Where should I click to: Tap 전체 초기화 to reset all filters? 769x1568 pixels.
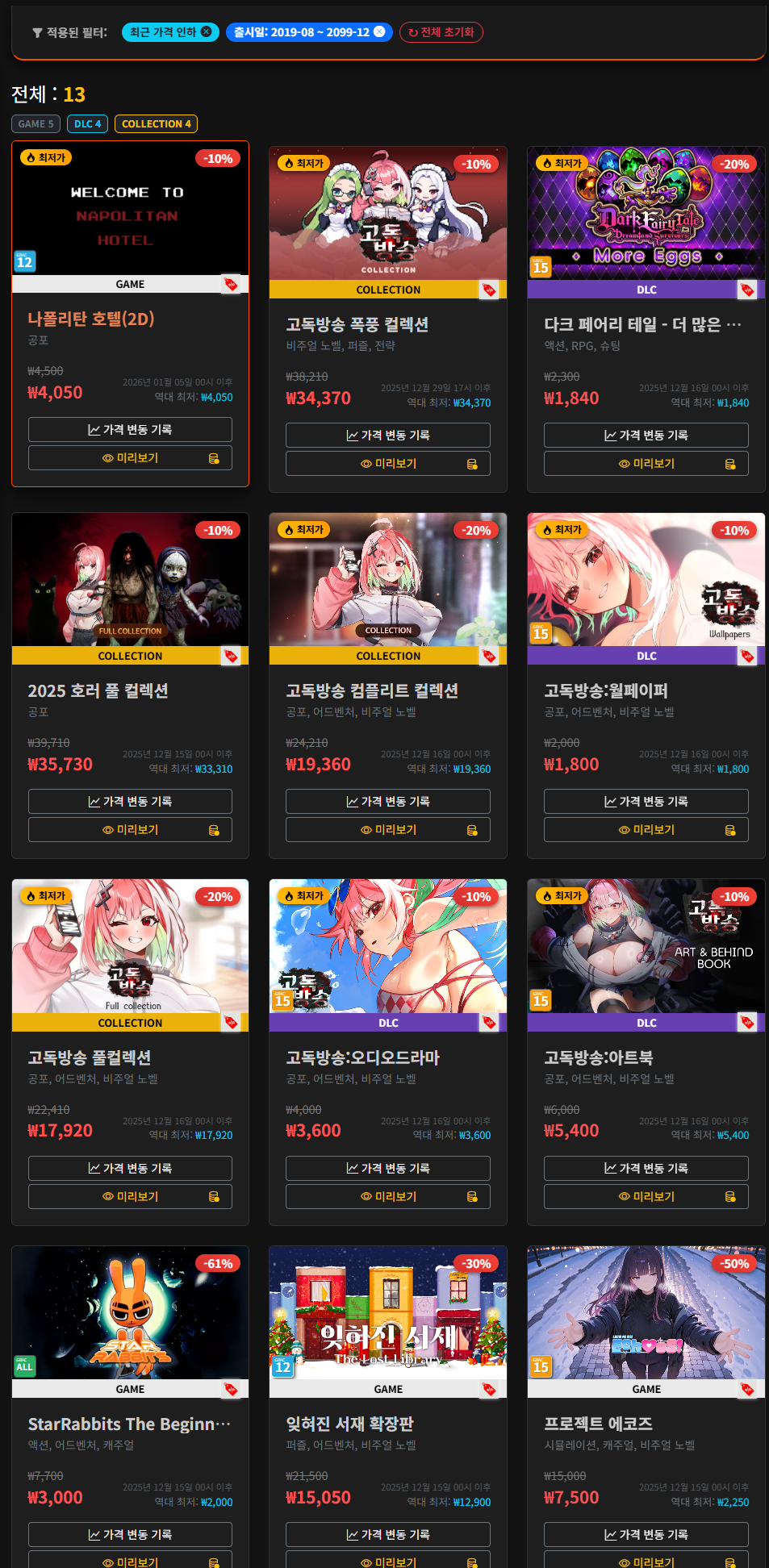441,32
